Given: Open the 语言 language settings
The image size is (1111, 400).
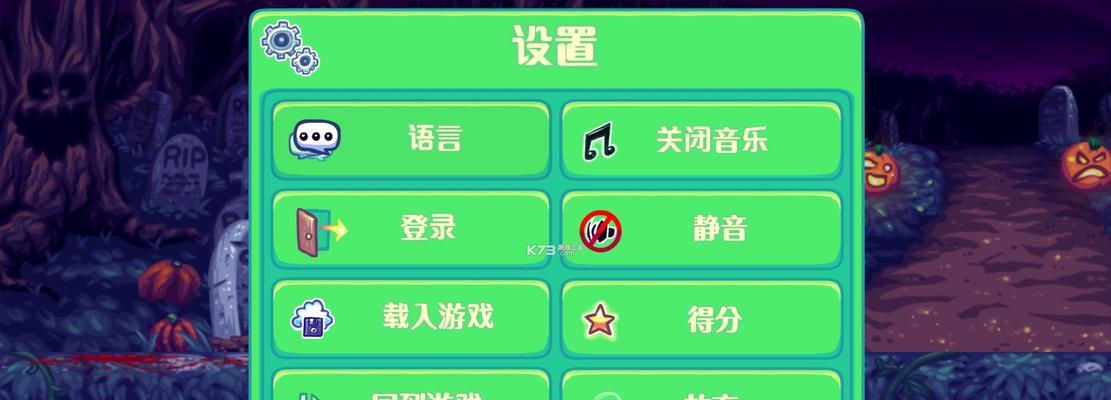Looking at the screenshot, I should (410, 138).
